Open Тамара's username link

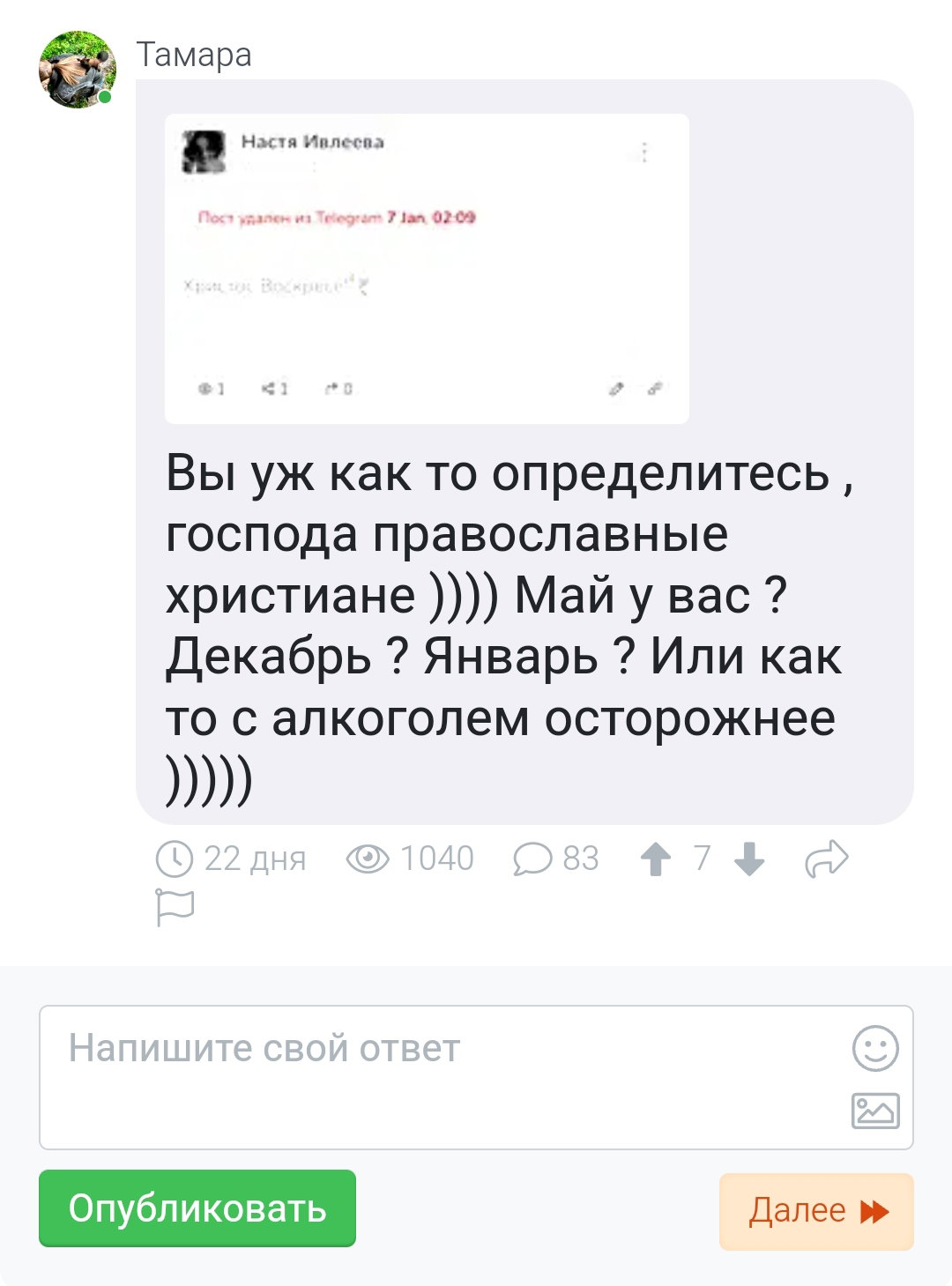[194, 55]
